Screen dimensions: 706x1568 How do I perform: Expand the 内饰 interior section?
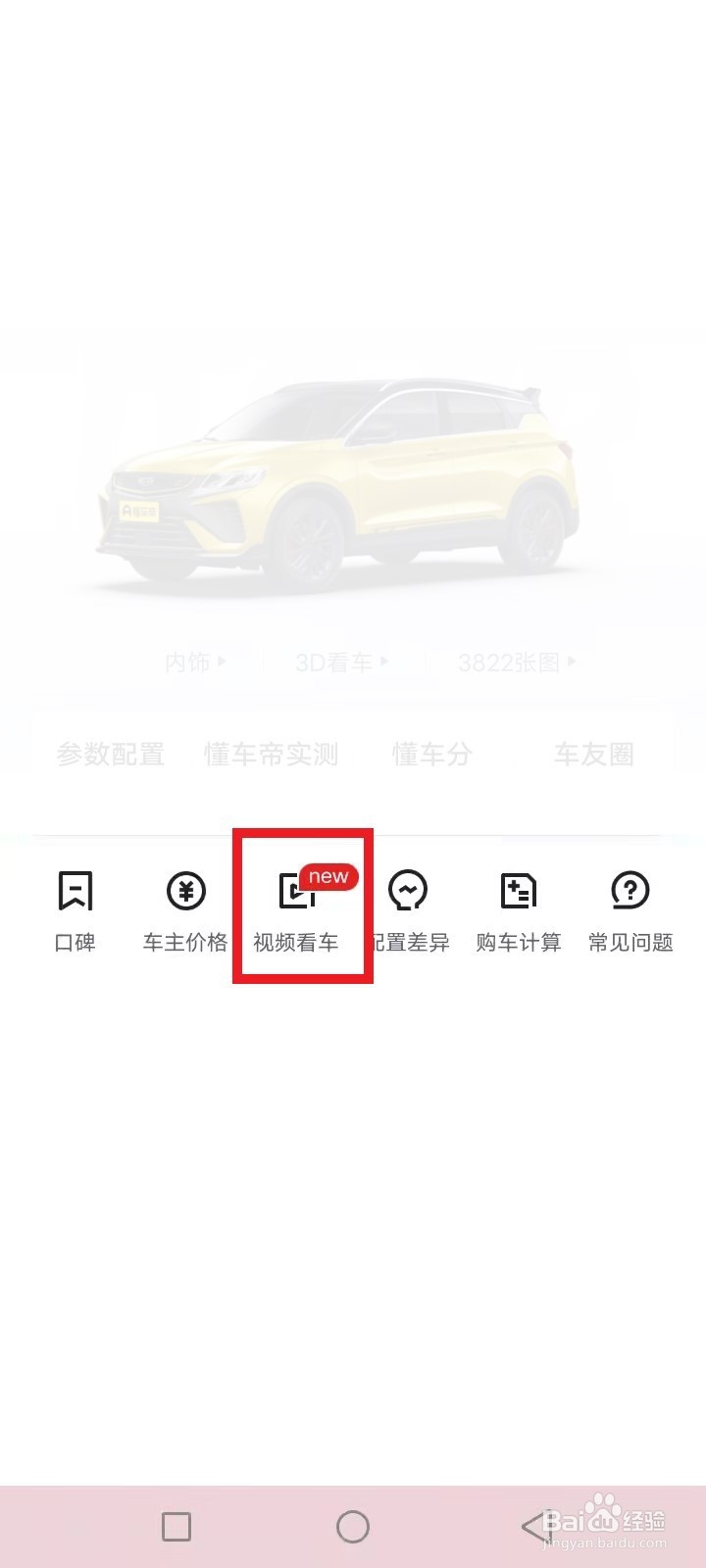click(x=189, y=661)
